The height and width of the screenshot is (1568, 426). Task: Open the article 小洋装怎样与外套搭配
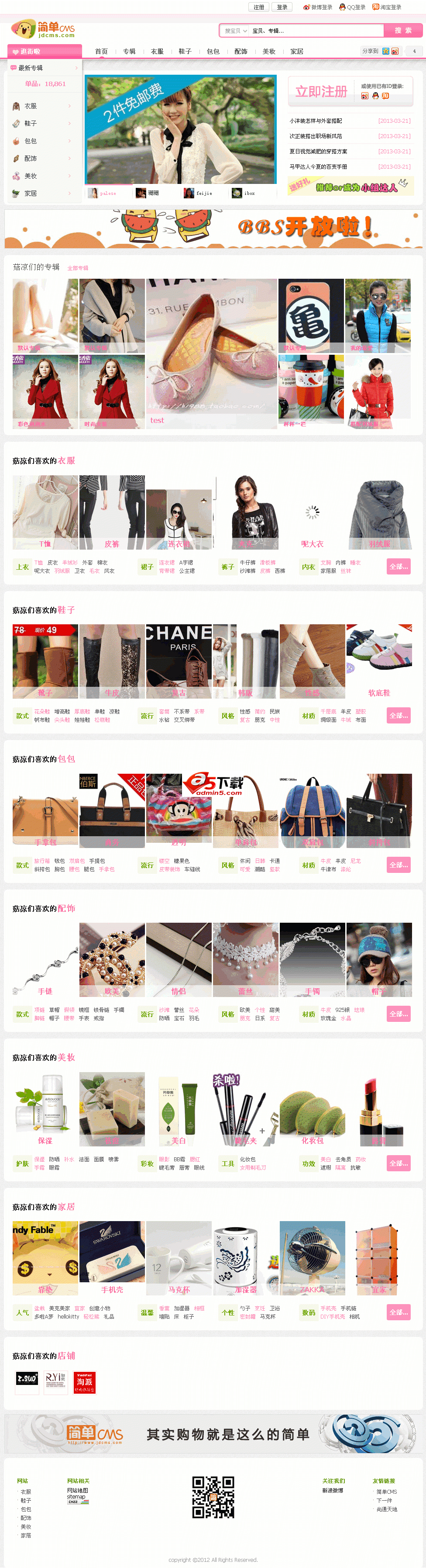coord(316,121)
